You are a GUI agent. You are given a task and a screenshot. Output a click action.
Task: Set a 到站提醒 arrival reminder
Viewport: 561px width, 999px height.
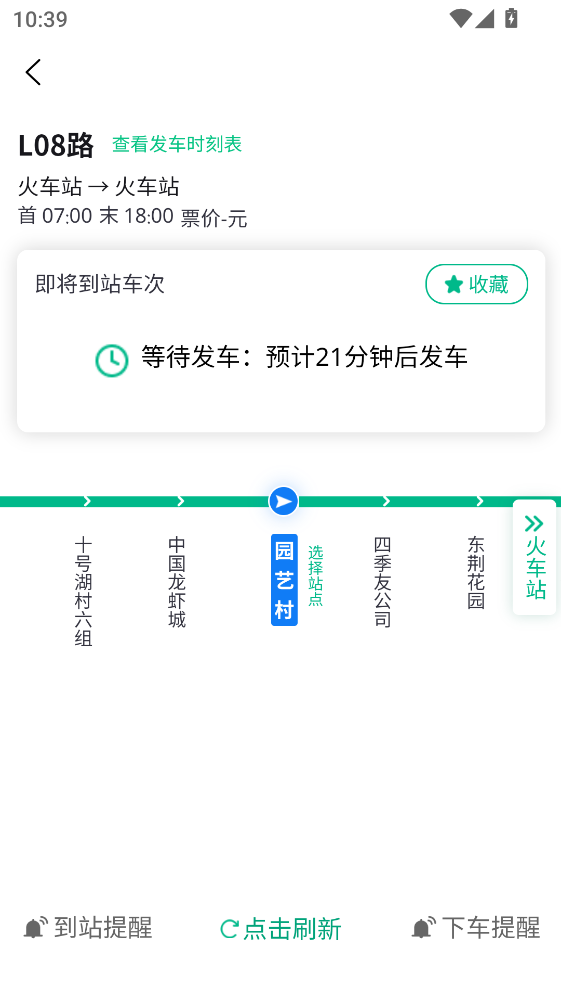coord(88,928)
